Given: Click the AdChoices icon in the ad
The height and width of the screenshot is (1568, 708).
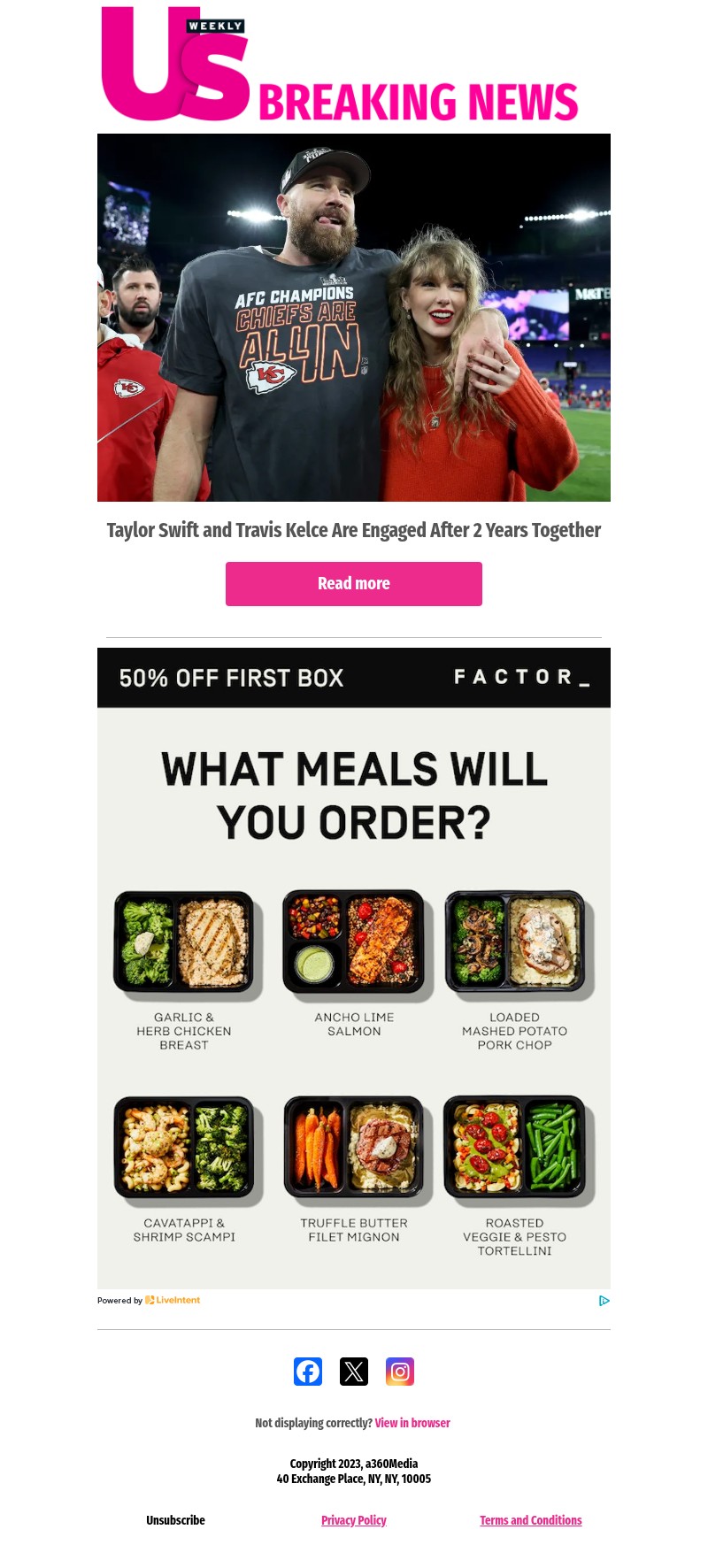Looking at the screenshot, I should (x=604, y=1300).
